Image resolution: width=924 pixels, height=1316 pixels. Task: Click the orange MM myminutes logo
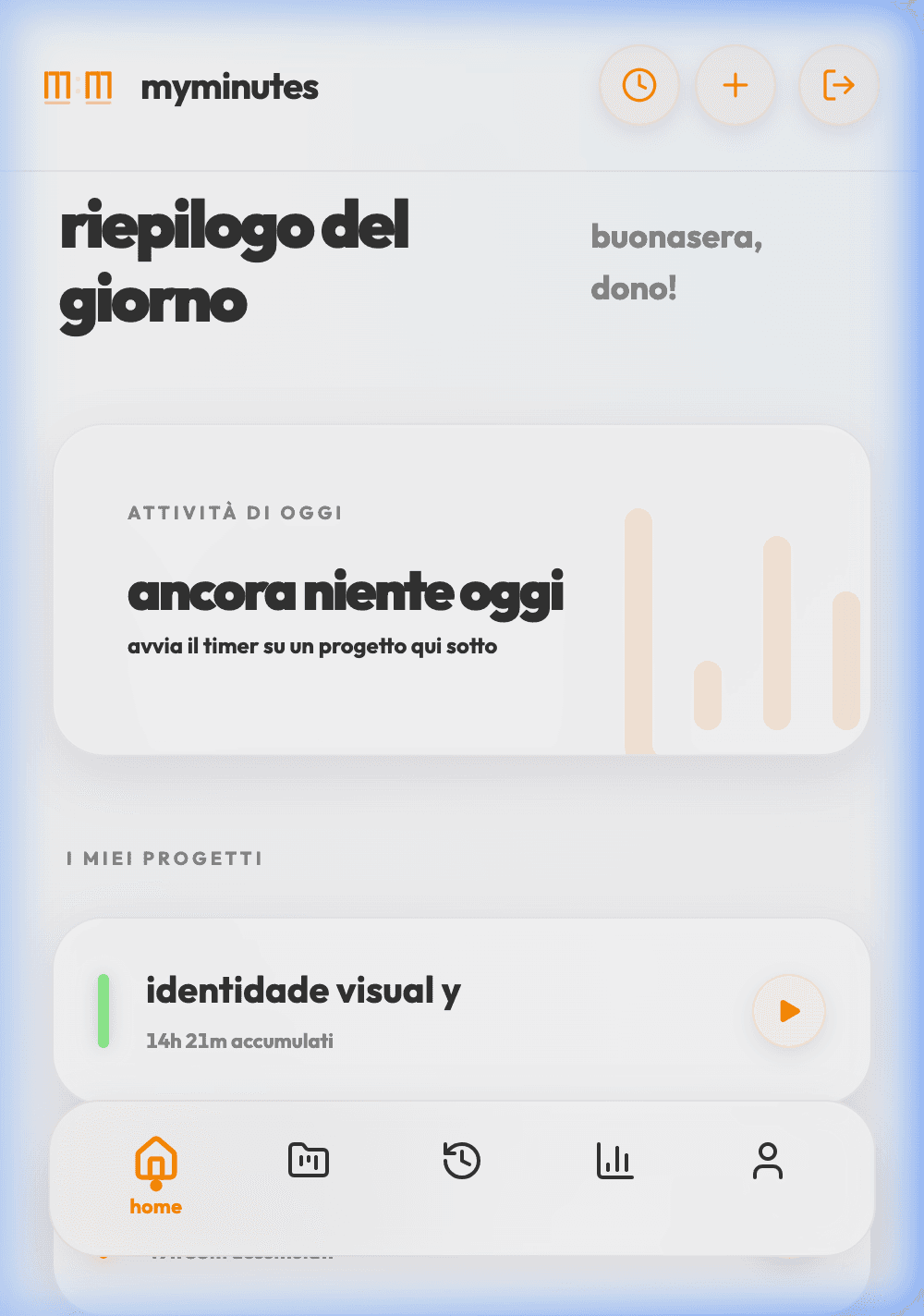pos(79,88)
